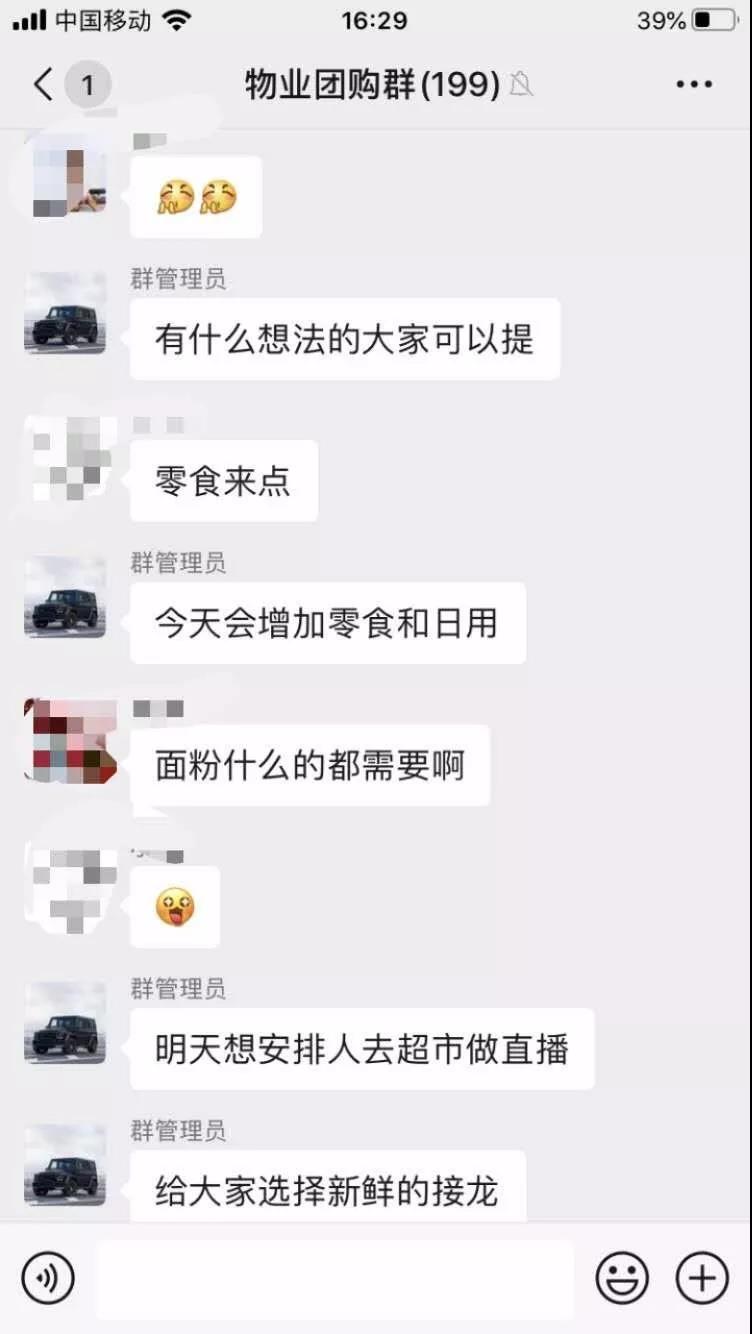Open the group chat options menu

(x=694, y=85)
